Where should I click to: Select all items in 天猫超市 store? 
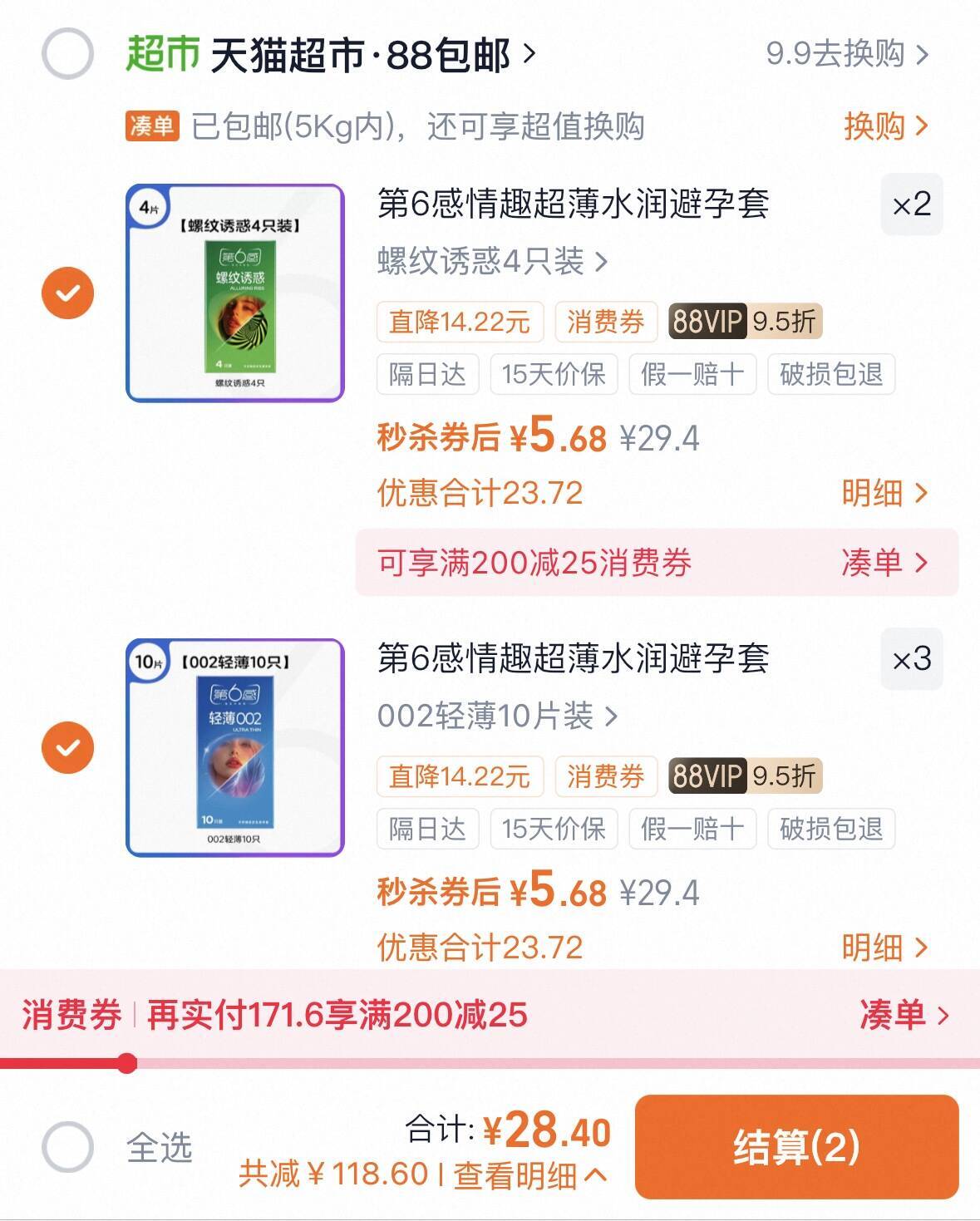tap(67, 54)
